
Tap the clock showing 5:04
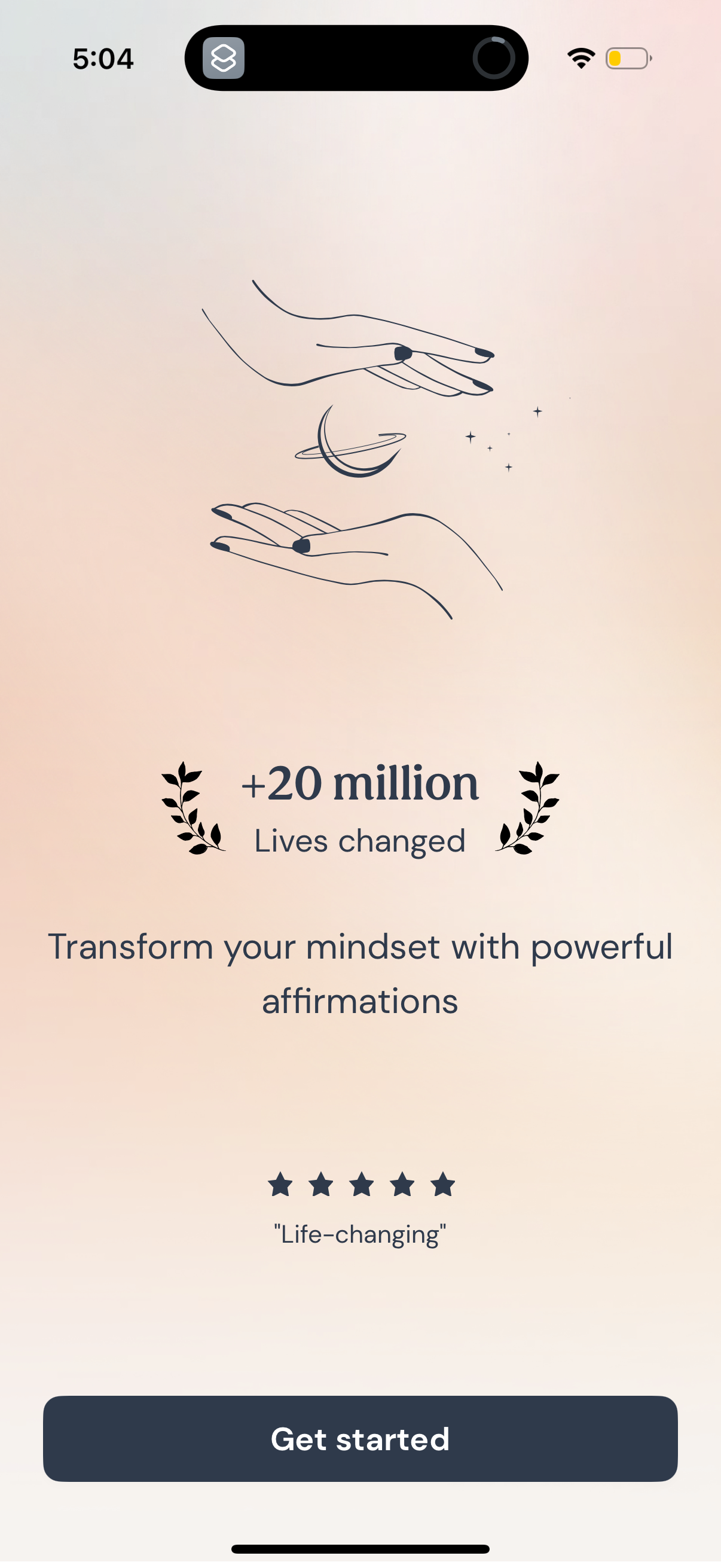tap(102, 59)
